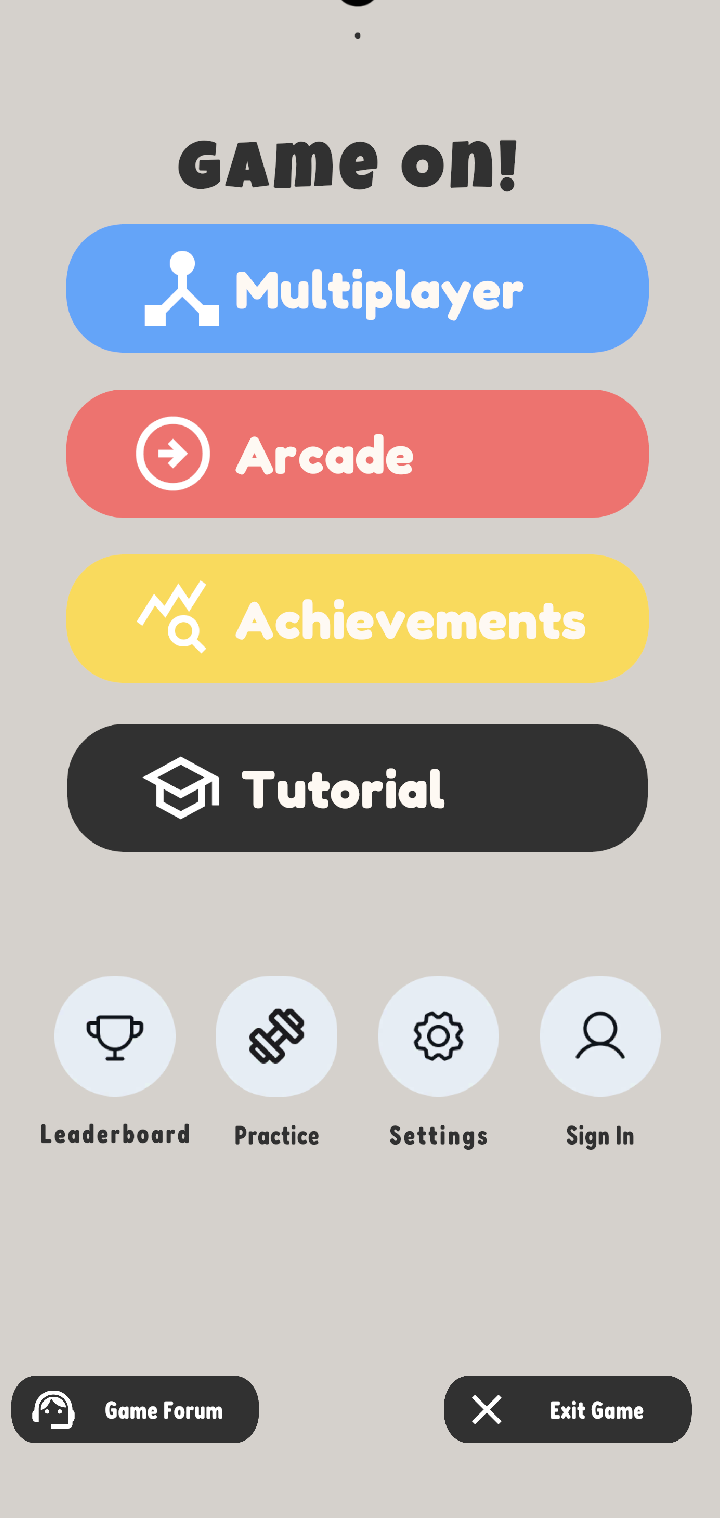The image size is (720, 1518).
Task: Visit the Game Forum
Action: tap(135, 1410)
